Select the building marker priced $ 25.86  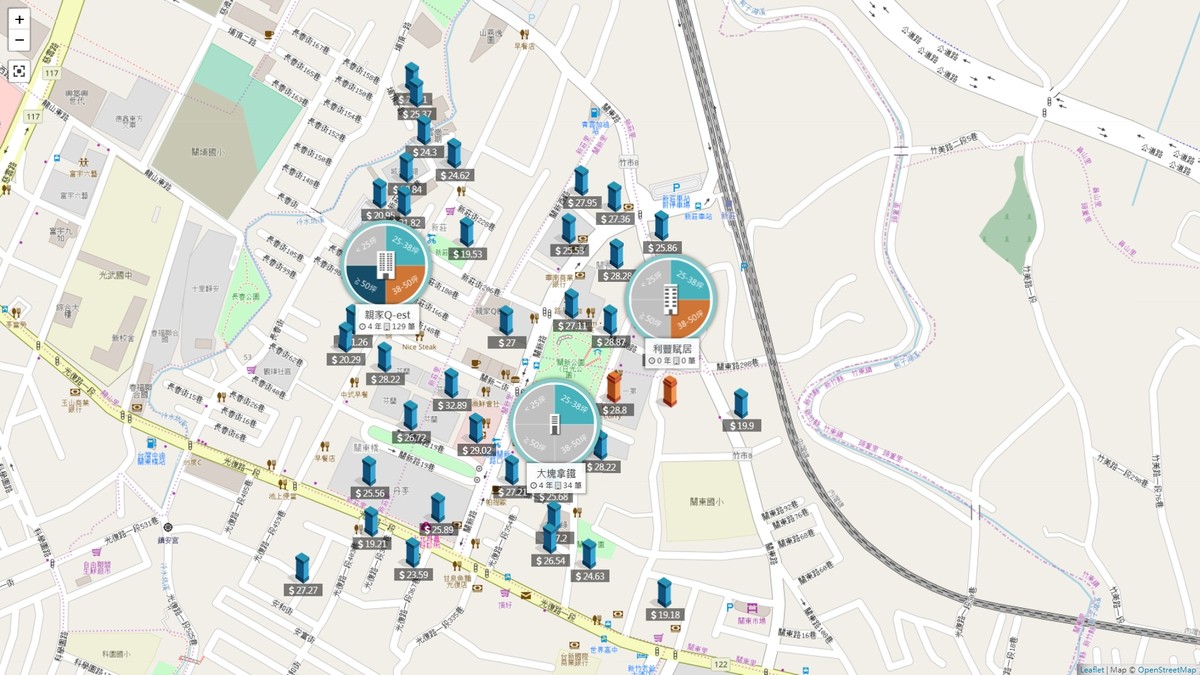coord(661,227)
